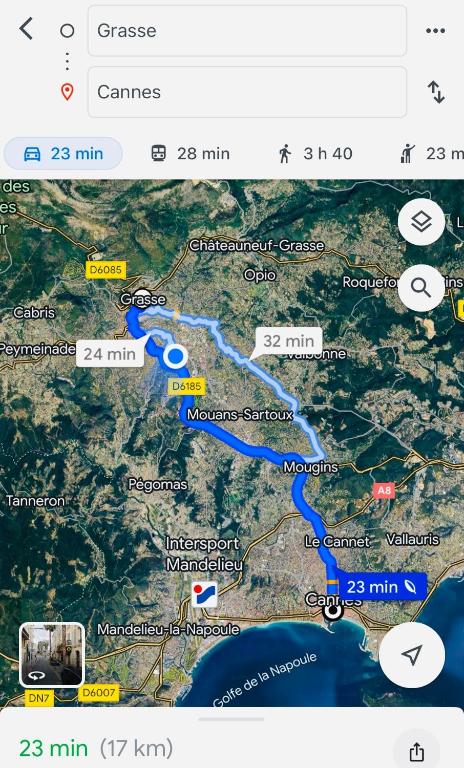The width and height of the screenshot is (464, 768).
Task: Select the driving tab, 23 min
Action: point(63,154)
